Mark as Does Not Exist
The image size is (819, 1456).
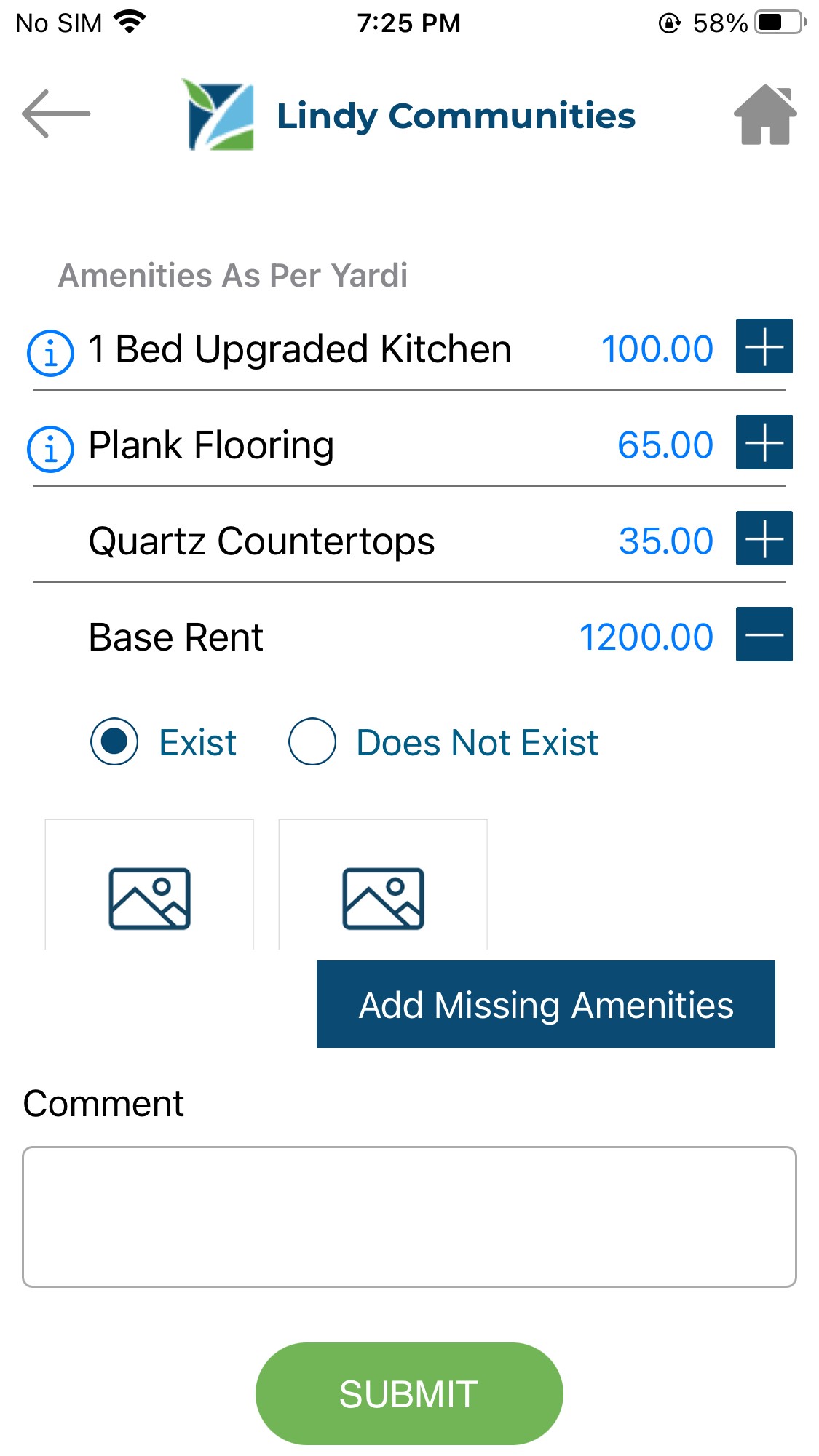click(x=312, y=742)
